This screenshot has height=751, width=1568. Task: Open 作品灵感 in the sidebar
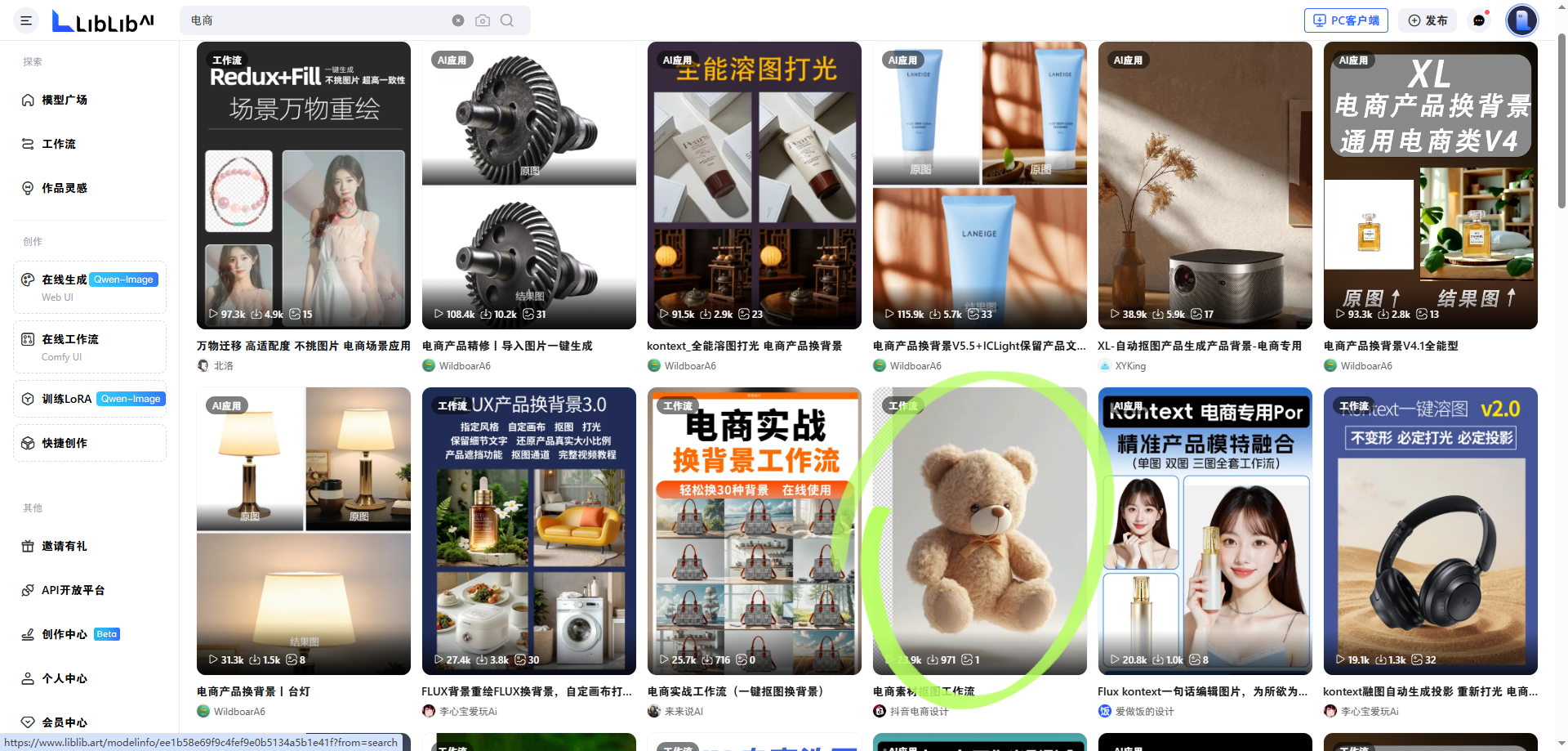[65, 188]
